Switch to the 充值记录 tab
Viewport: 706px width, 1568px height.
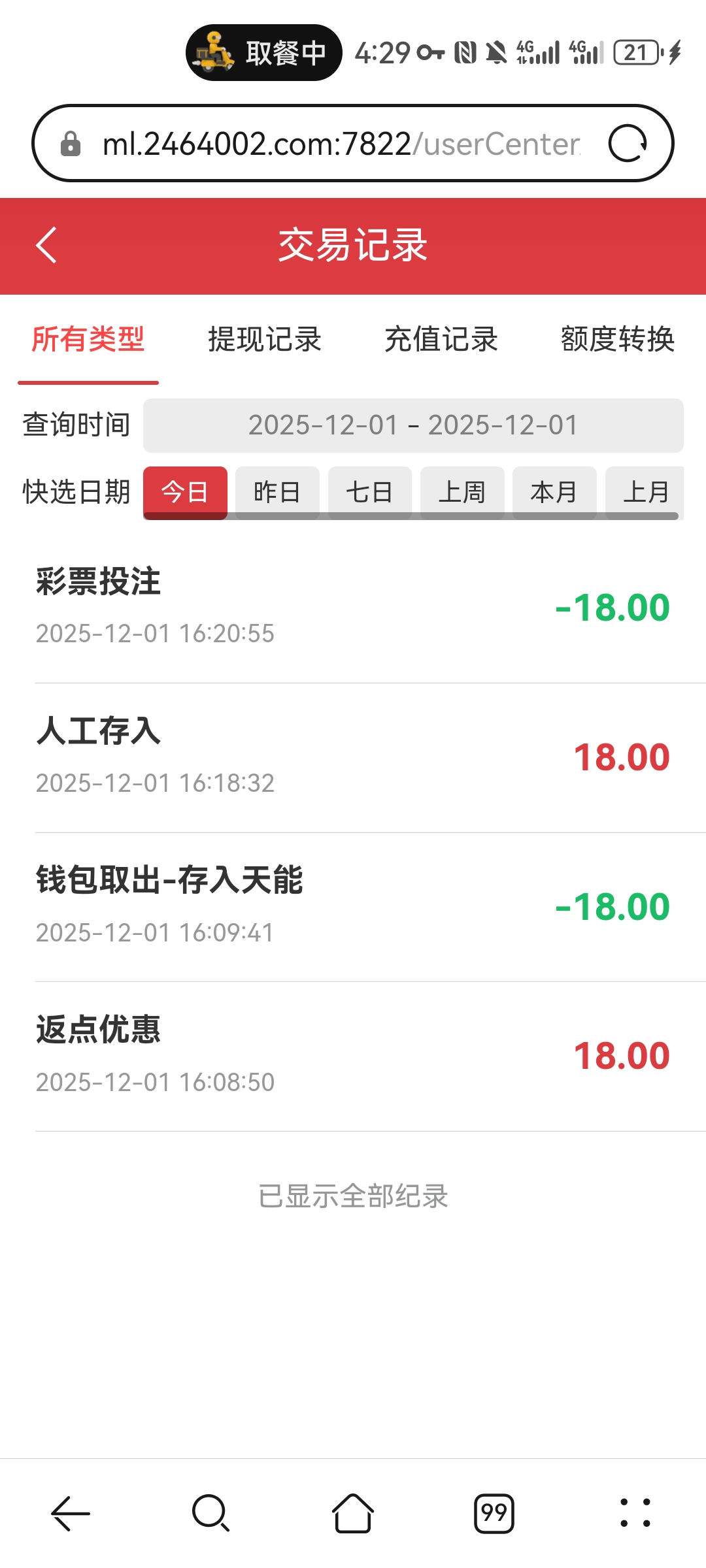pos(441,339)
